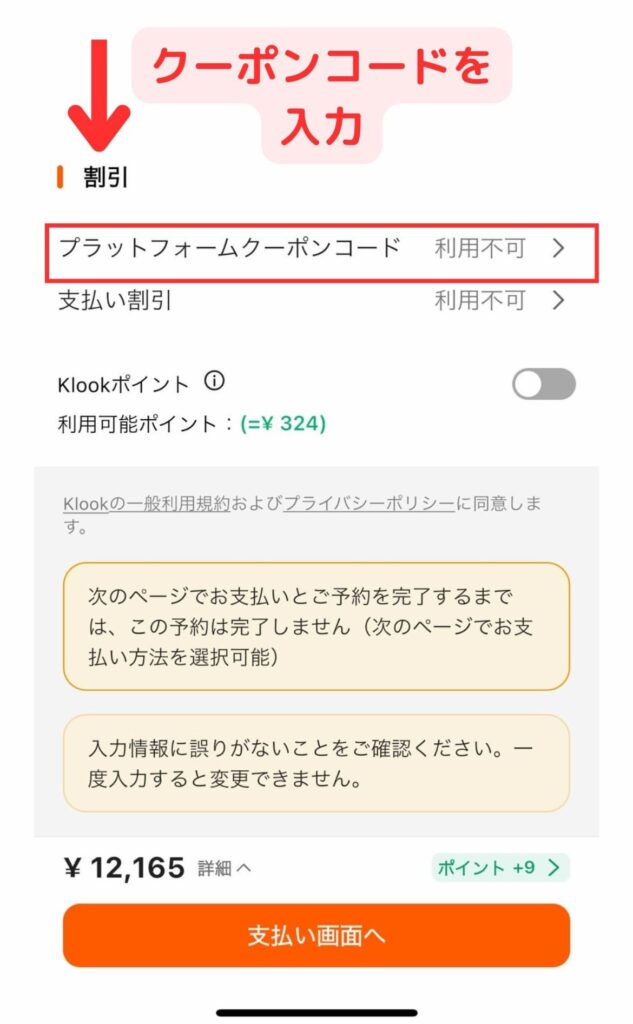Tap the ポイント +9 chip

click(x=500, y=868)
